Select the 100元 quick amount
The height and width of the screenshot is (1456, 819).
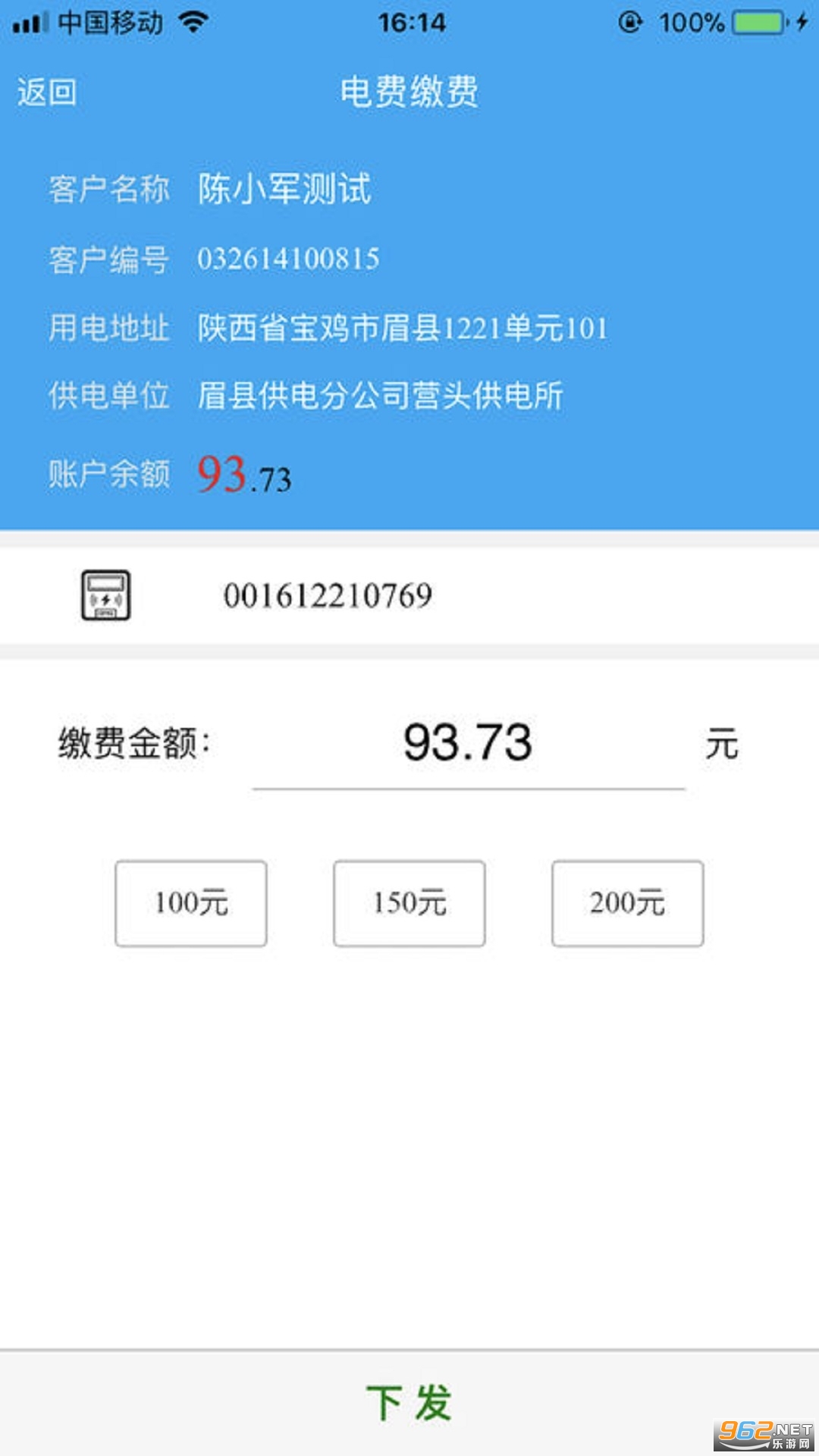coord(191,903)
